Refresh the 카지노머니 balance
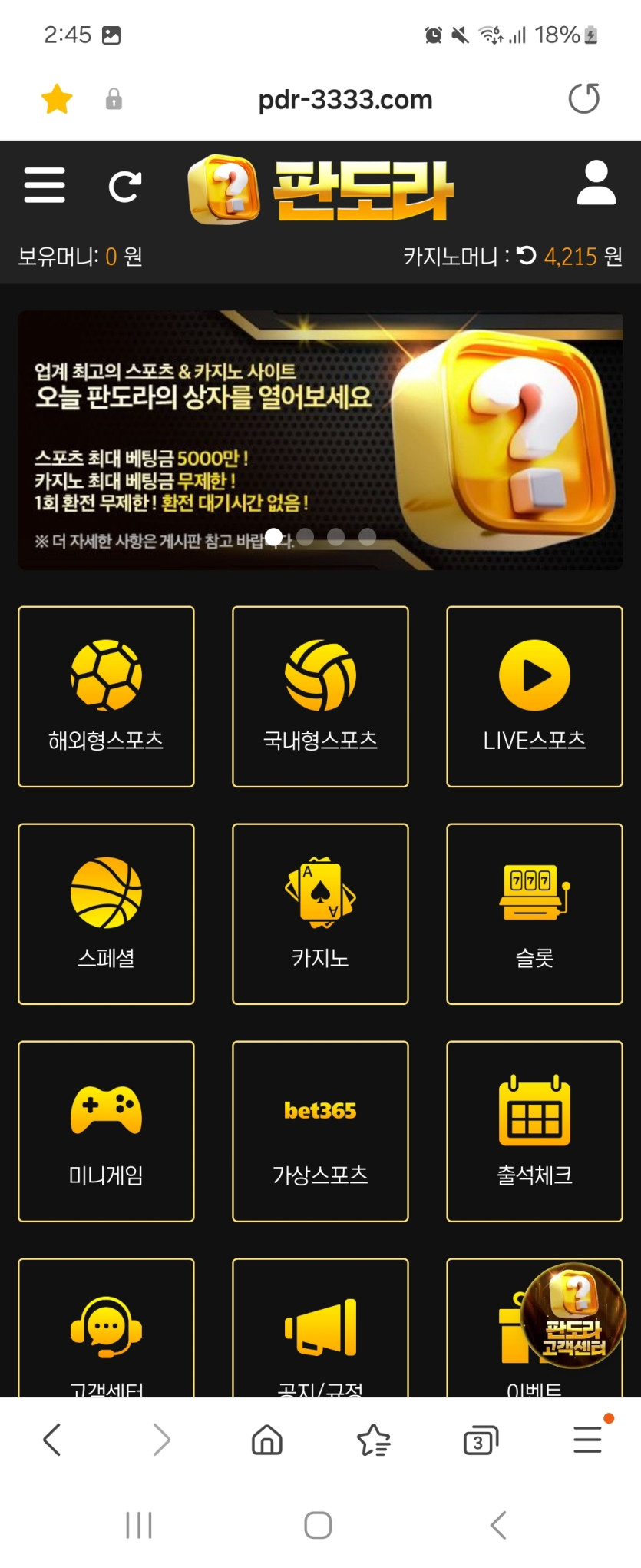Viewport: 641px width, 1568px height. [x=527, y=255]
